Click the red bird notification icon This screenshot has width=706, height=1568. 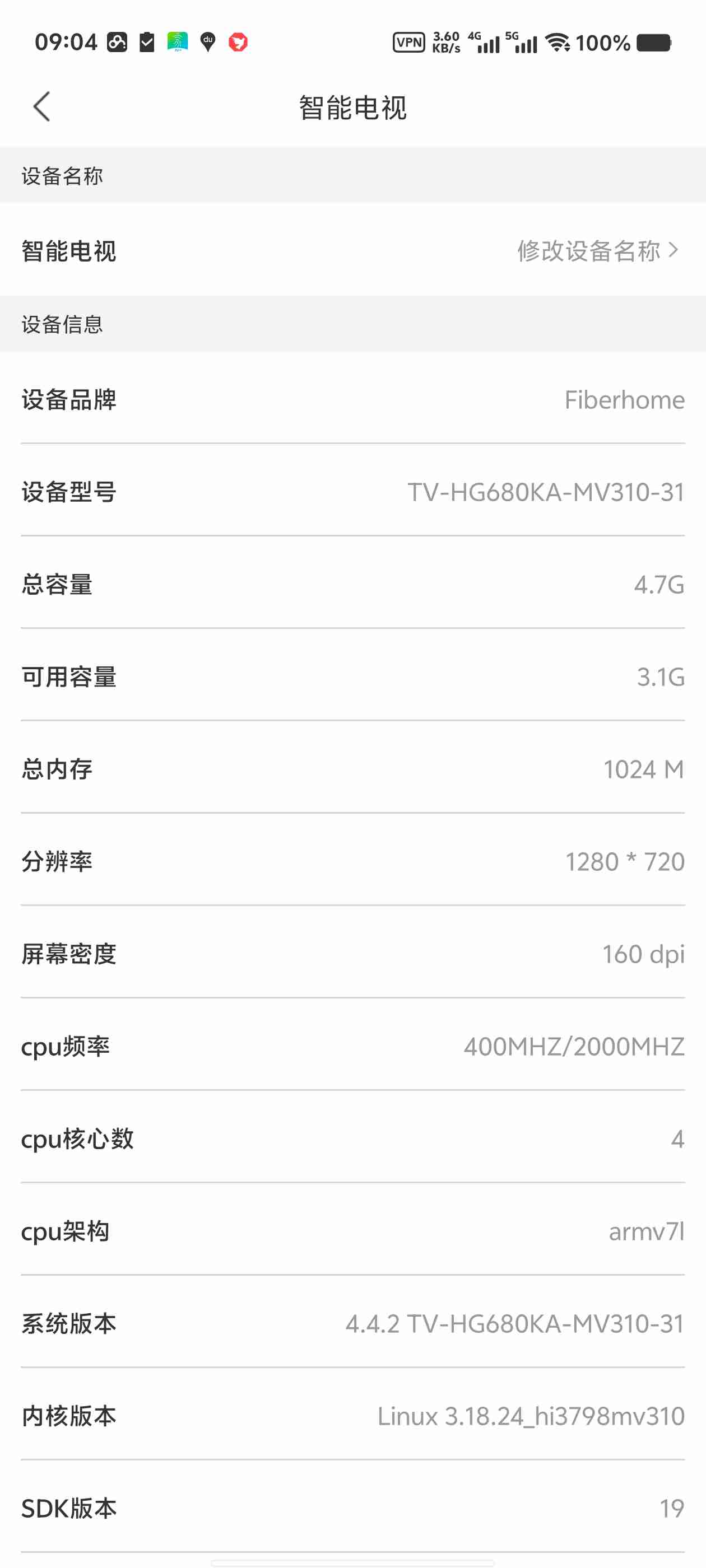coord(238,41)
